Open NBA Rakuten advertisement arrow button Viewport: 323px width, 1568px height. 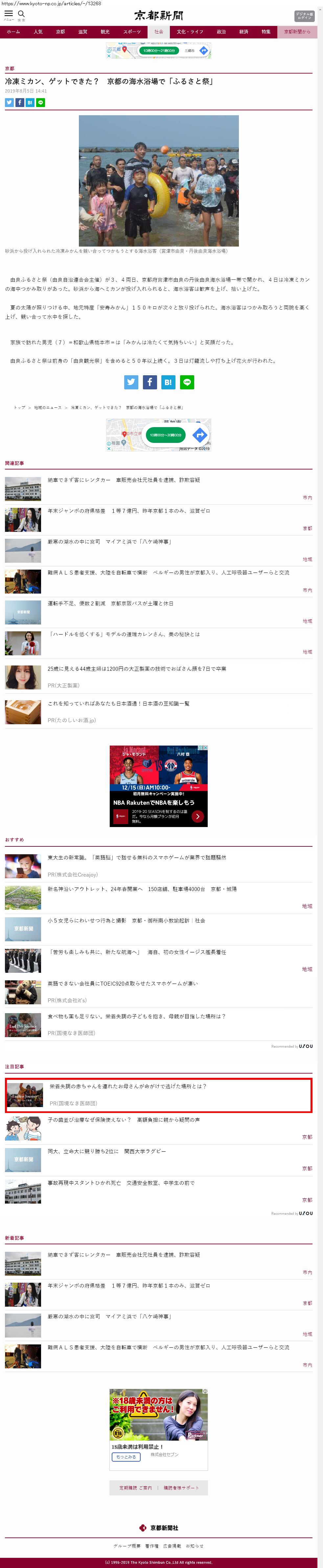197,816
